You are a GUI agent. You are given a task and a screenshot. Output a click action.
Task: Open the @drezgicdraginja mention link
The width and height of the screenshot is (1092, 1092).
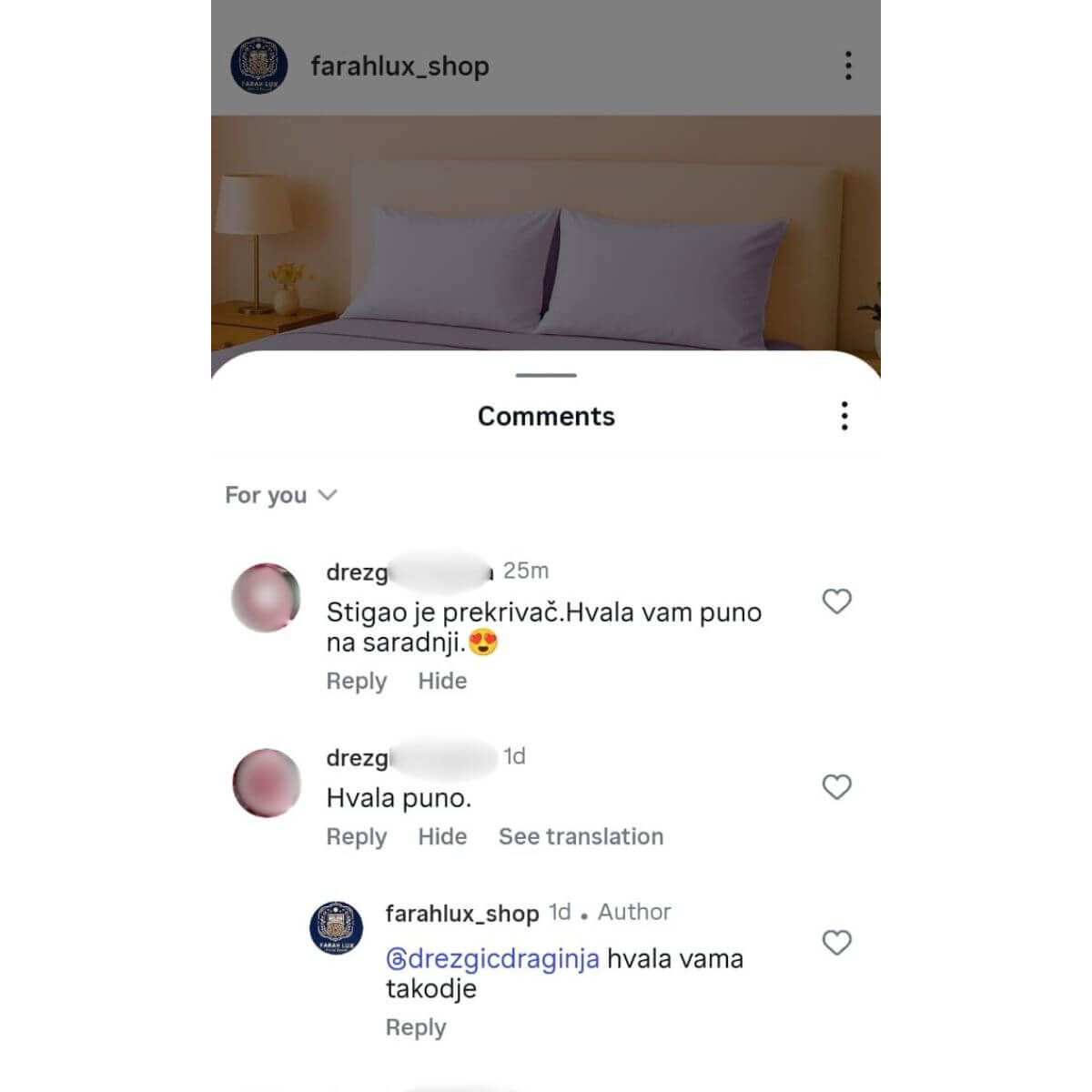pos(492,959)
